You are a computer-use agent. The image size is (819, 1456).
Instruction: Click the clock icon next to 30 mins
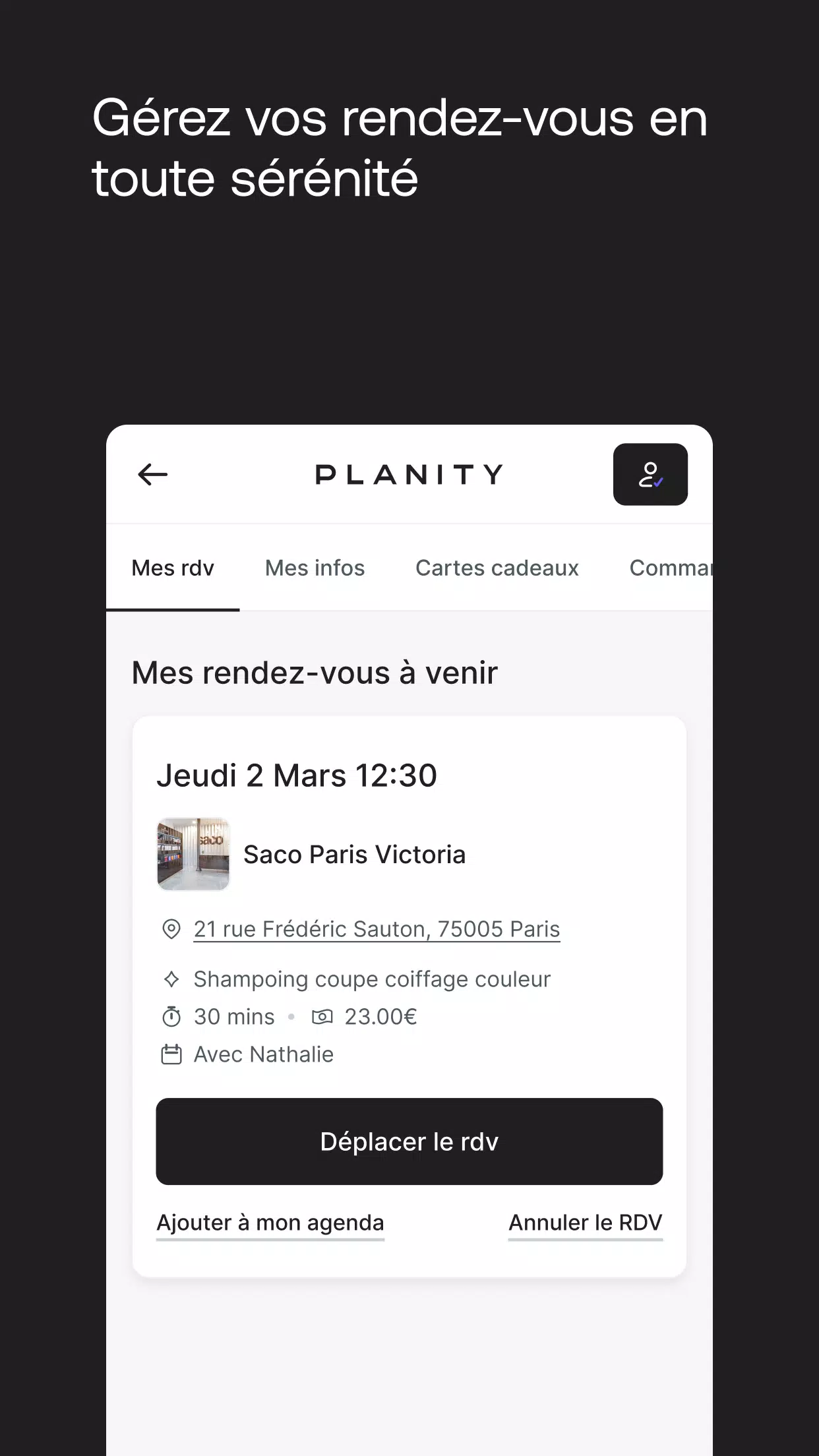(172, 1016)
